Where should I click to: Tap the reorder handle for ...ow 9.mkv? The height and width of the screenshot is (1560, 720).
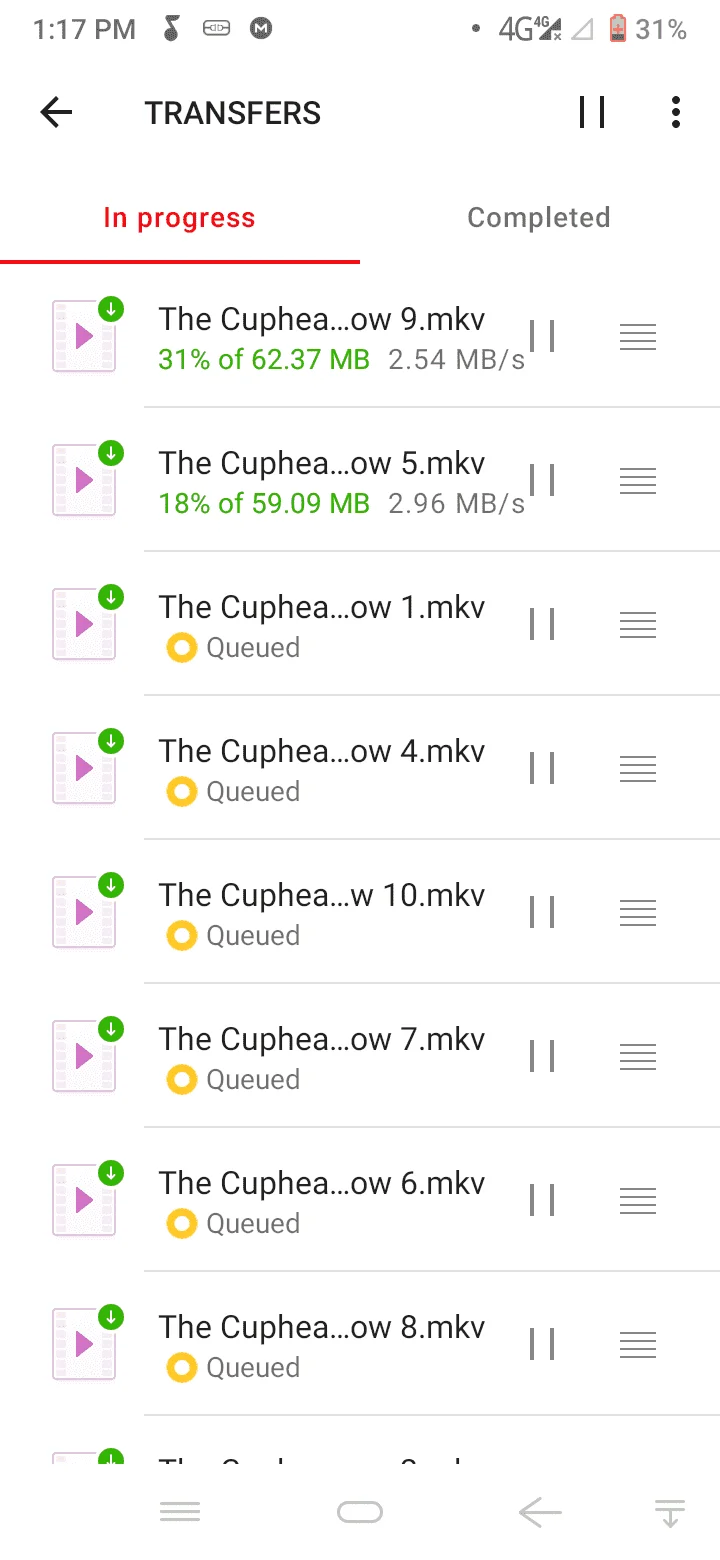click(638, 336)
